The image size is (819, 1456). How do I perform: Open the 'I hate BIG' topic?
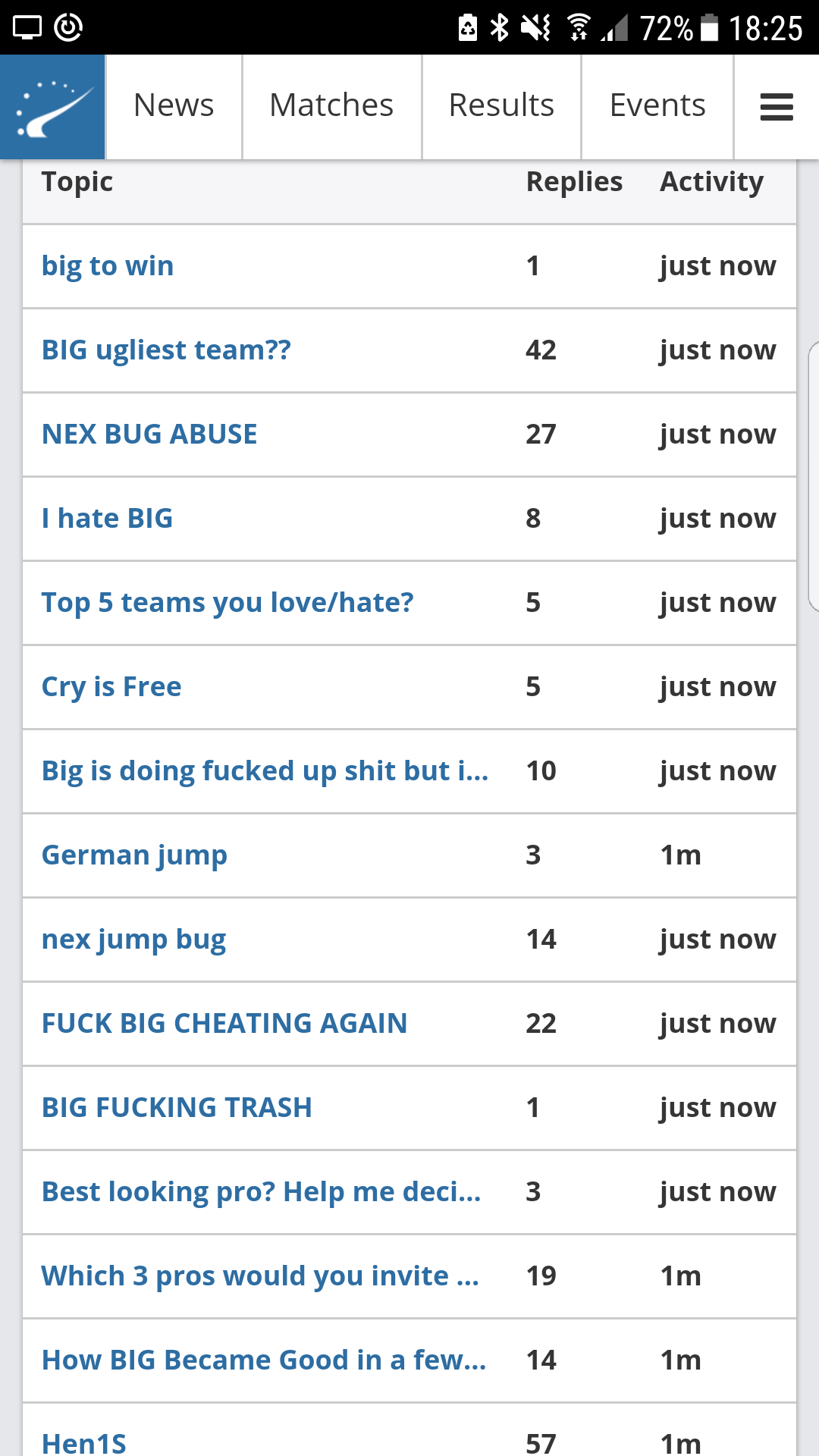tap(107, 519)
